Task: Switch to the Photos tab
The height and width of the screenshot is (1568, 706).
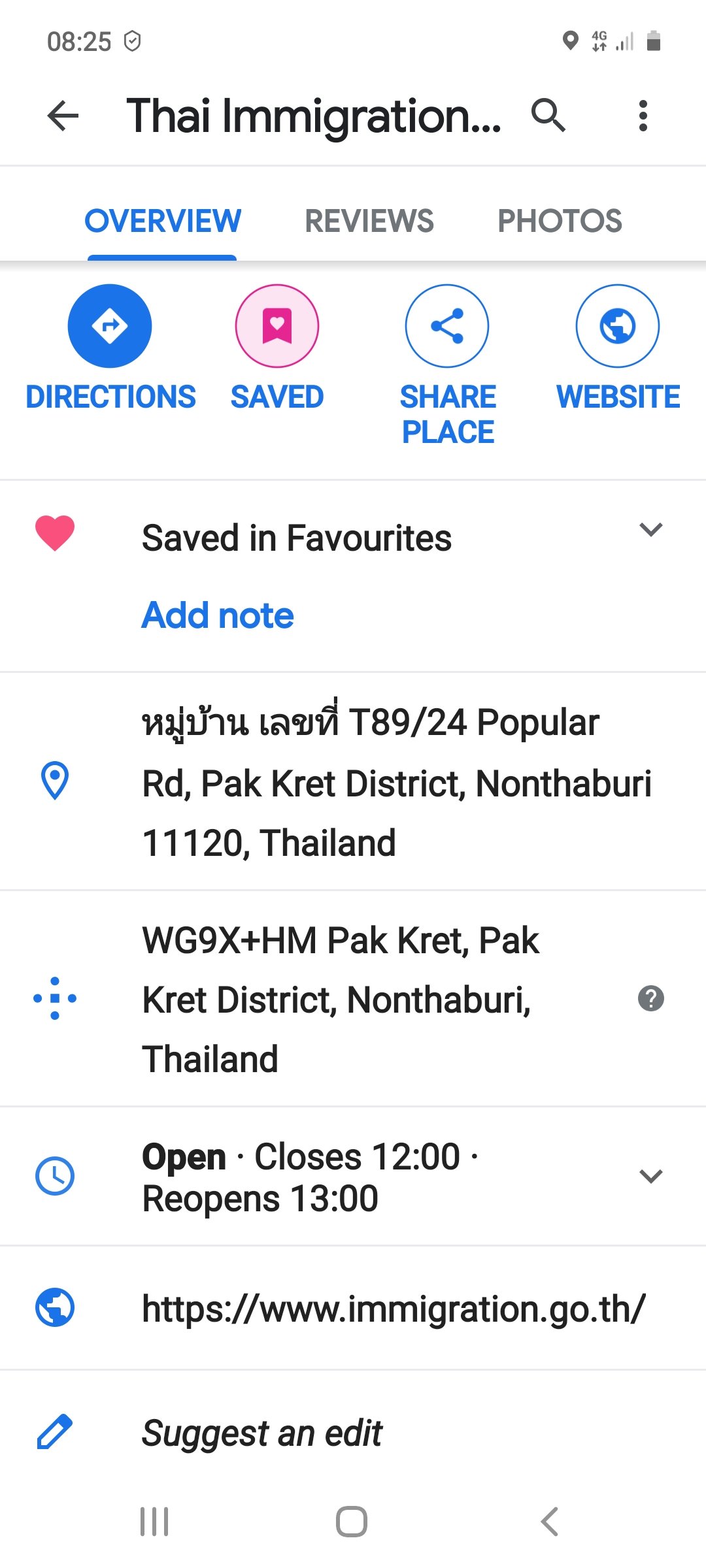Action: pyautogui.click(x=560, y=221)
